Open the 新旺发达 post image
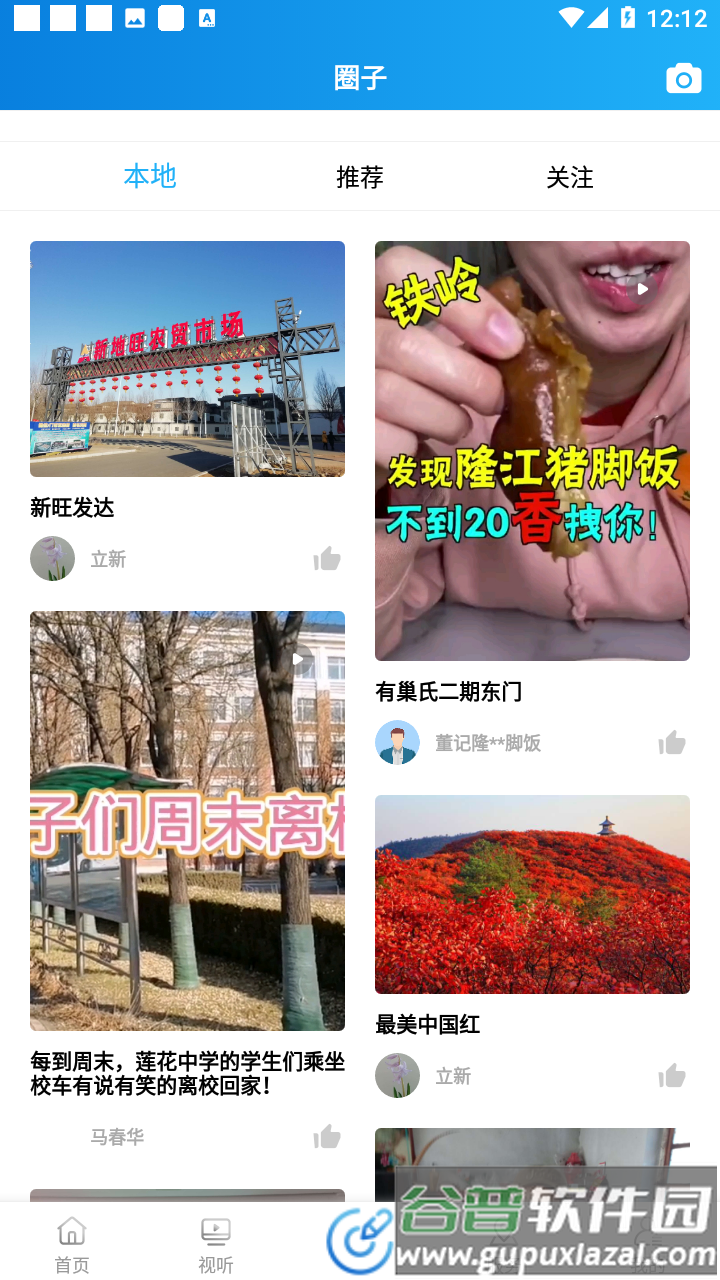 tap(187, 358)
